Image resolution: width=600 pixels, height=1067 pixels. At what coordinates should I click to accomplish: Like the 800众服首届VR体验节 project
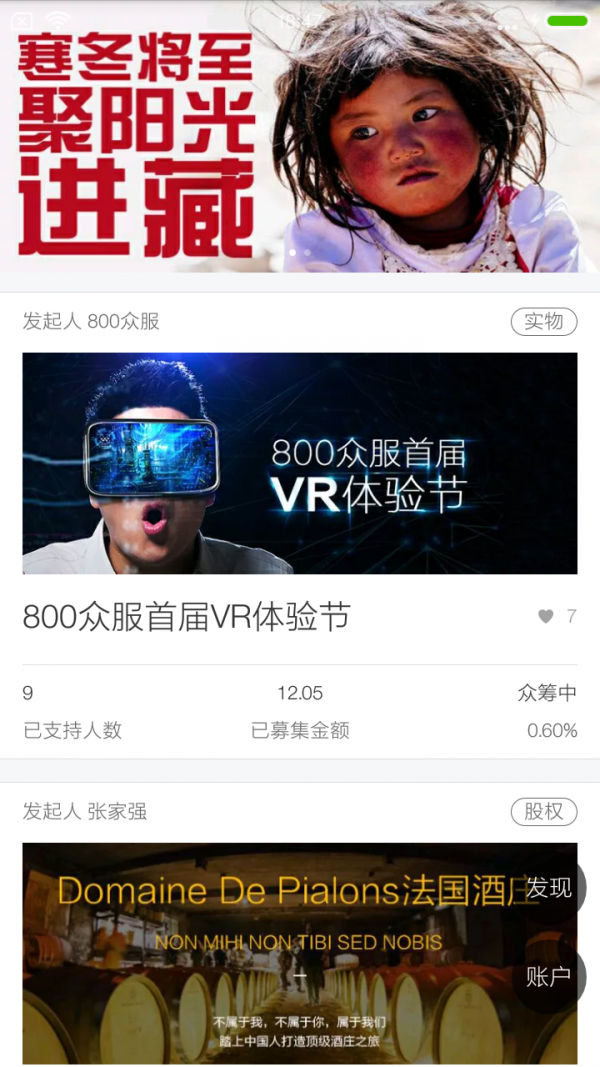(x=546, y=616)
